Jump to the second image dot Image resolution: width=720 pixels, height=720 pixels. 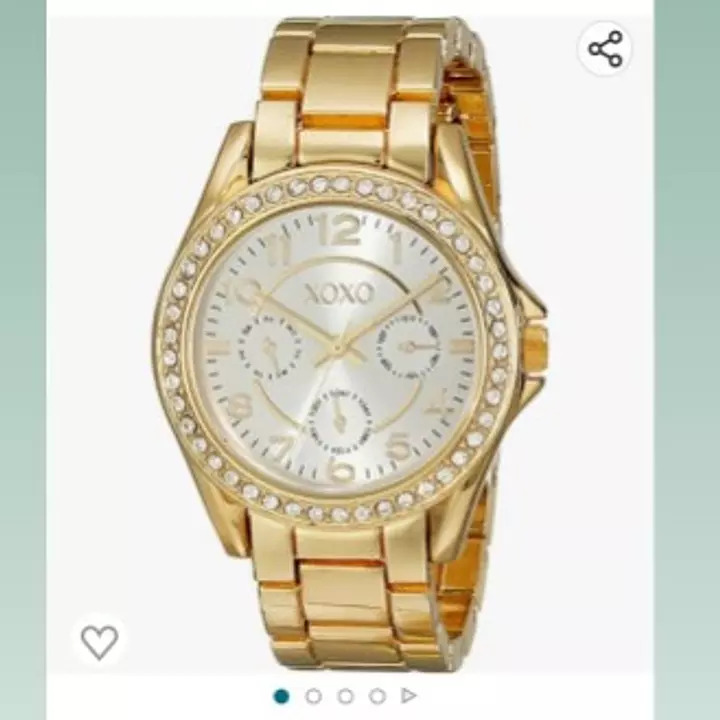pyautogui.click(x=313, y=696)
